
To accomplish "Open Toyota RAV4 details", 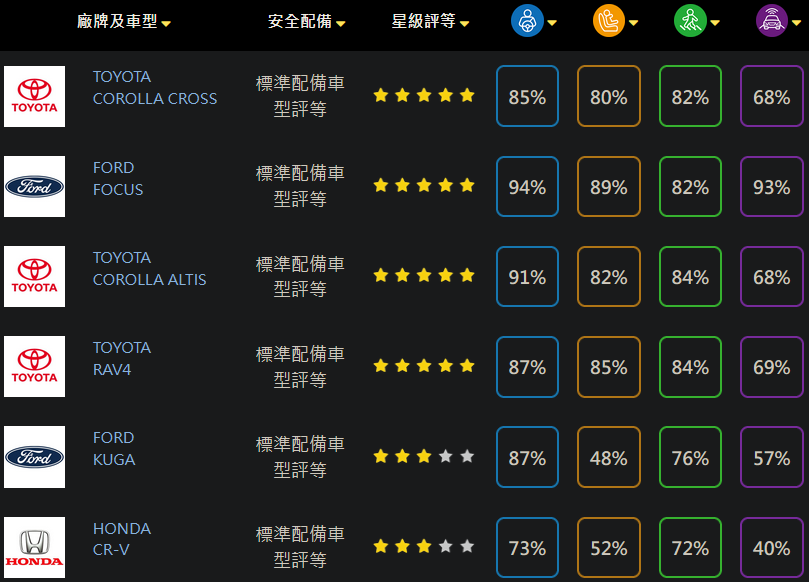I will [122, 359].
